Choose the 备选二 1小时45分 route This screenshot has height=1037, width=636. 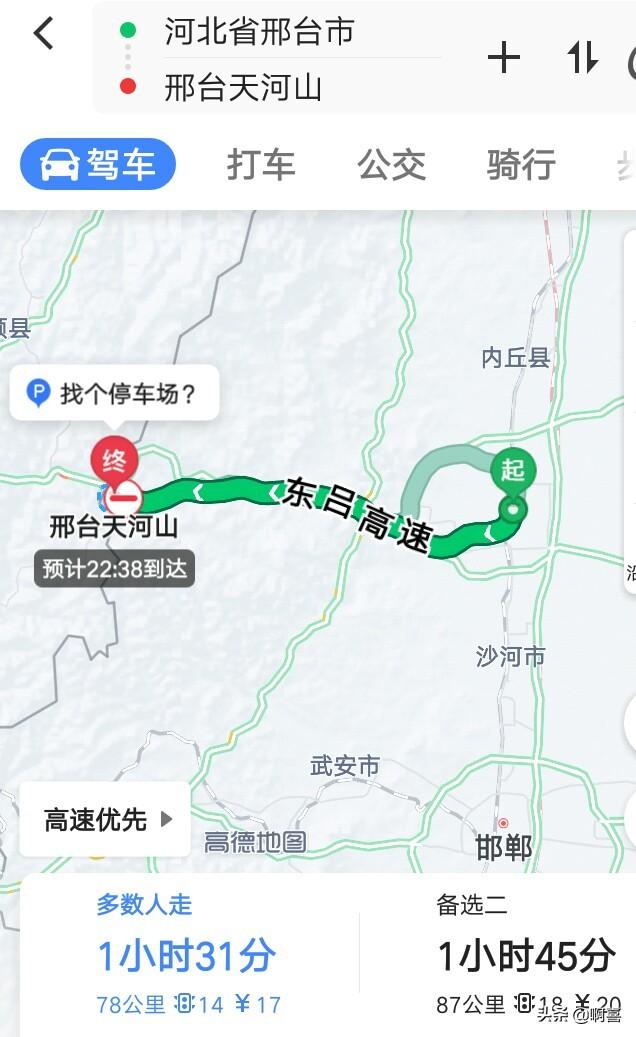click(526, 955)
